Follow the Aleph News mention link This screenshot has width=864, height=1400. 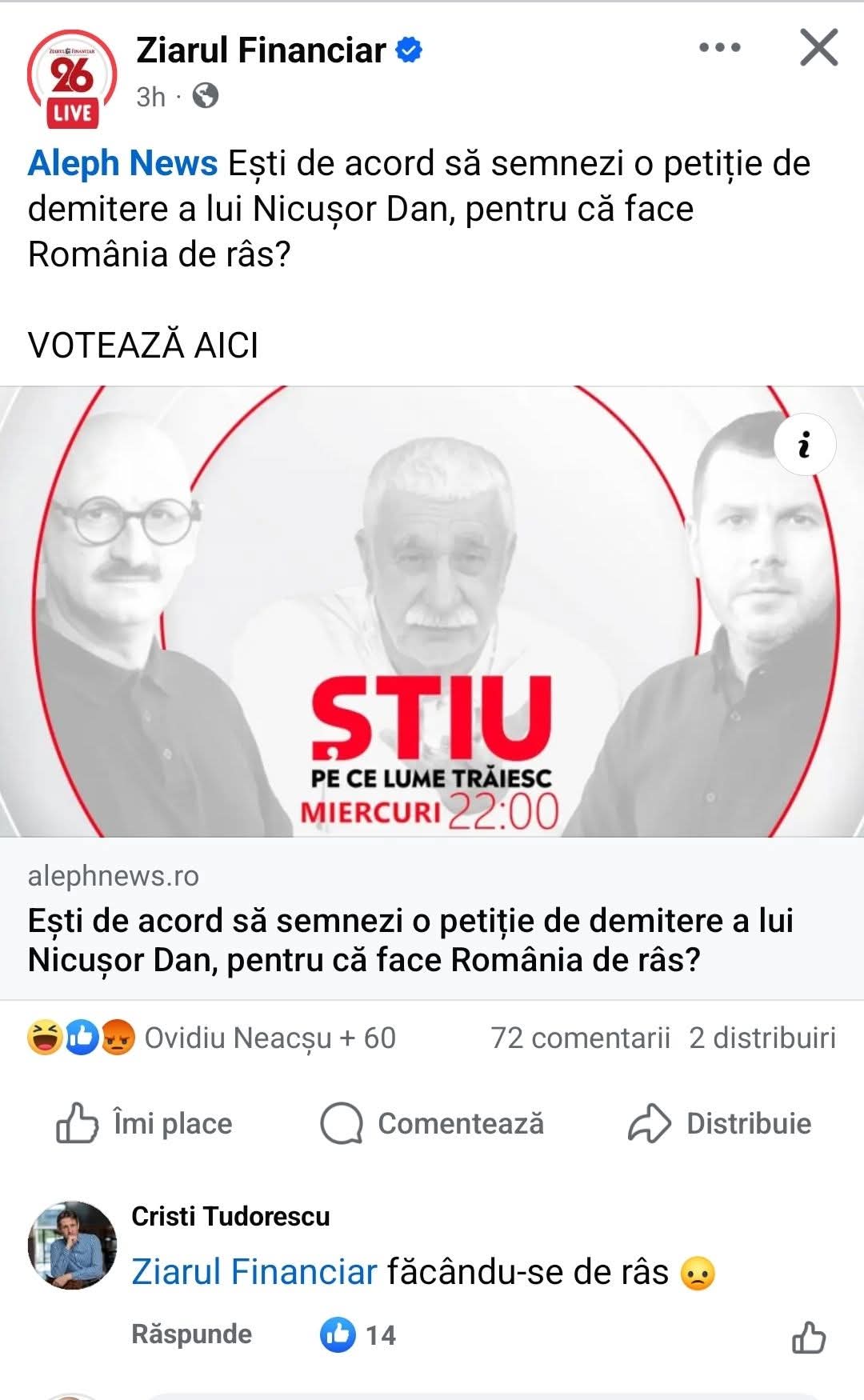click(x=122, y=164)
